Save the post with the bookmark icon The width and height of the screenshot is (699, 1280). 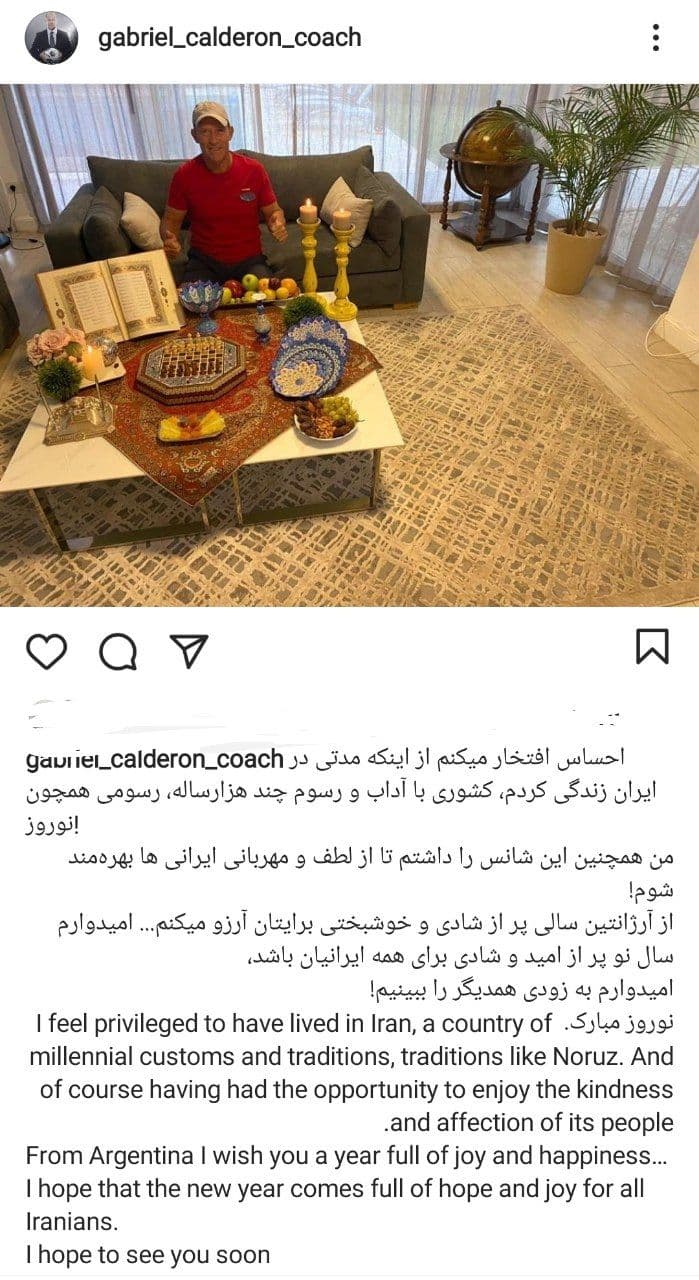(x=652, y=646)
